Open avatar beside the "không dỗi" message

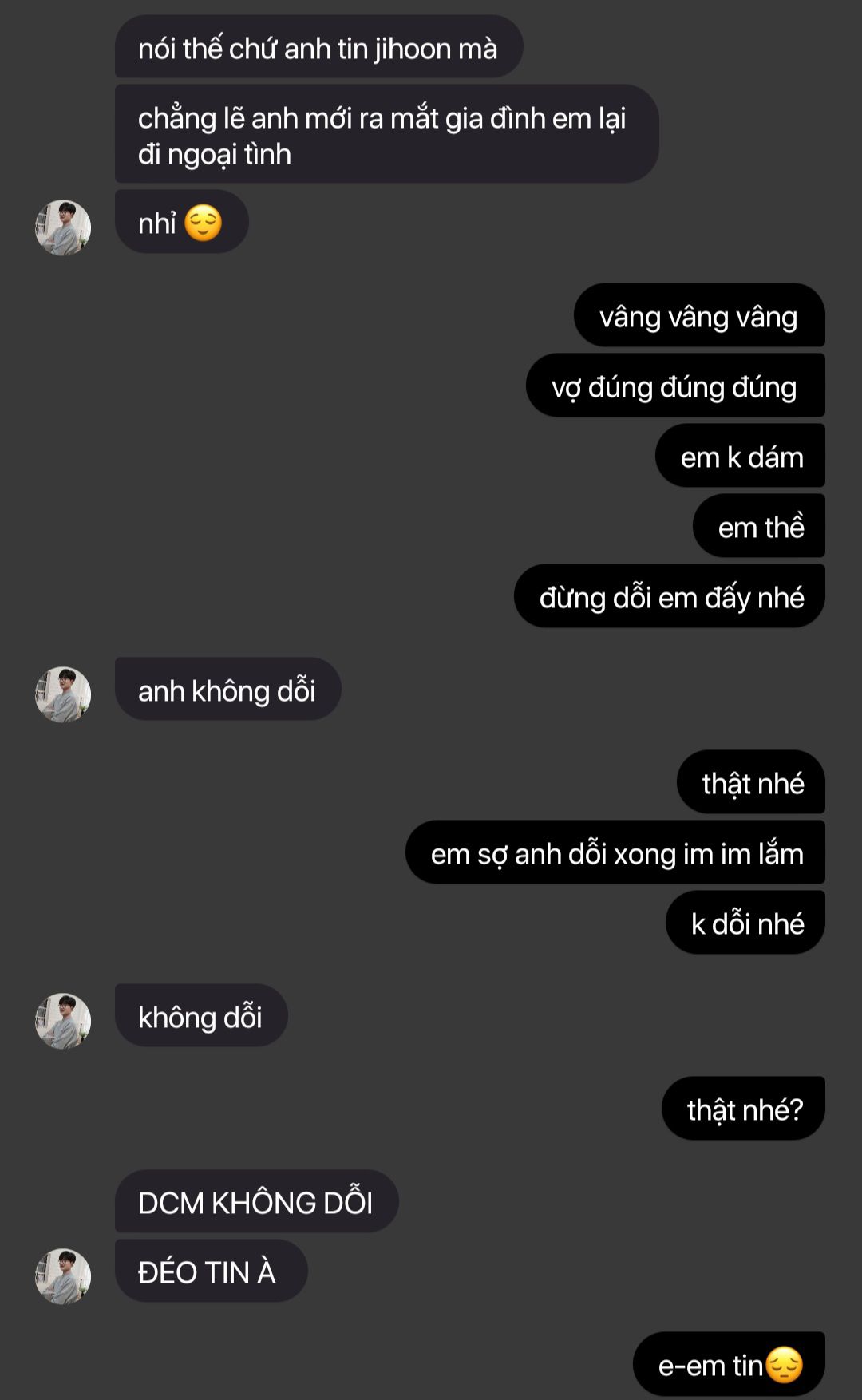coord(63,1021)
